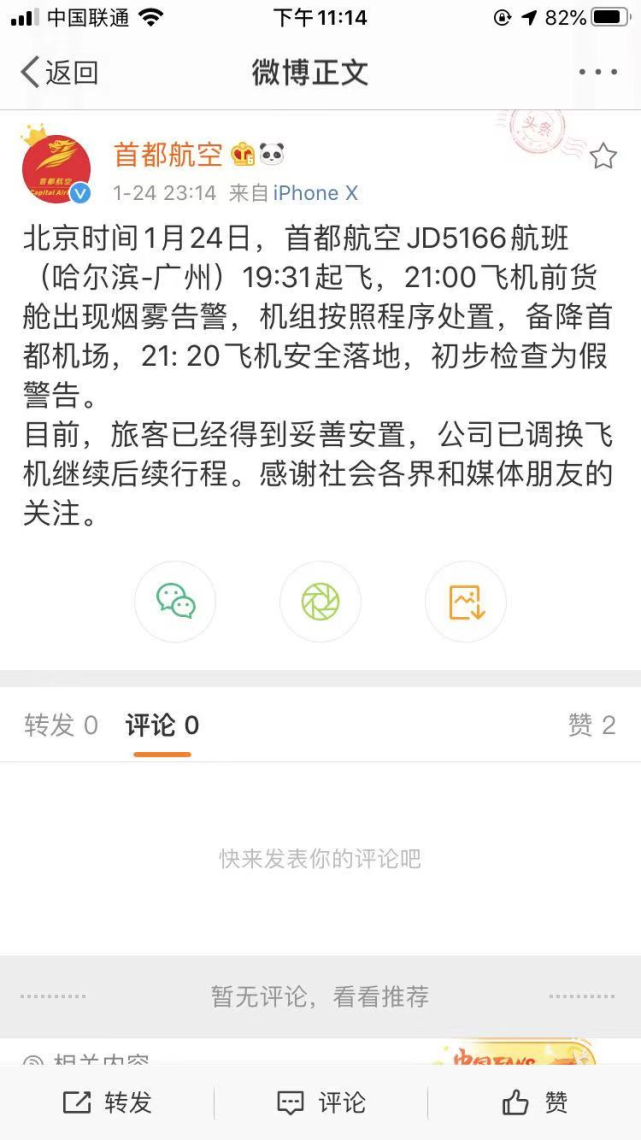This screenshot has height=1140, width=641.
Task: Open the three-dot overflow menu
Action: tap(598, 72)
